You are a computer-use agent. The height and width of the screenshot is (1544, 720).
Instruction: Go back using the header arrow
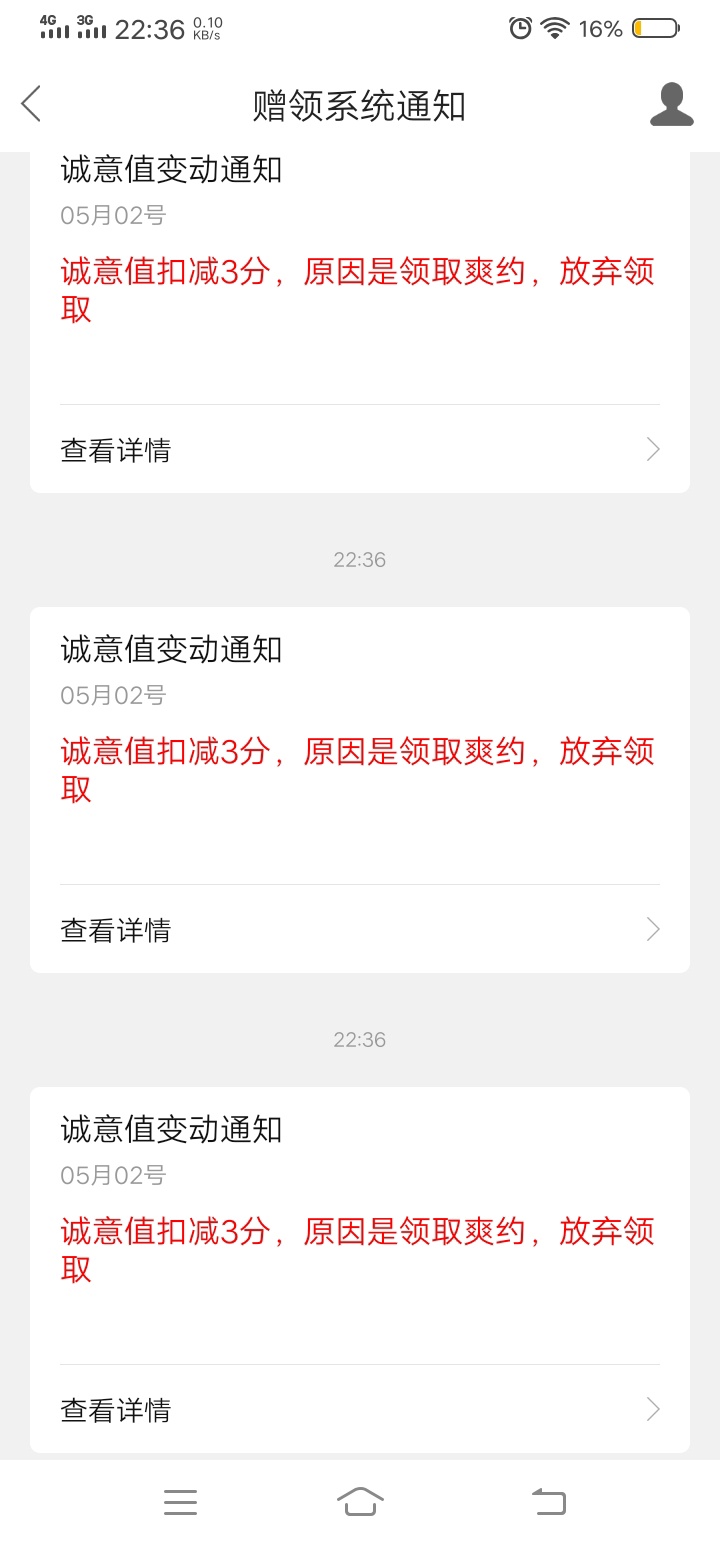point(31,104)
